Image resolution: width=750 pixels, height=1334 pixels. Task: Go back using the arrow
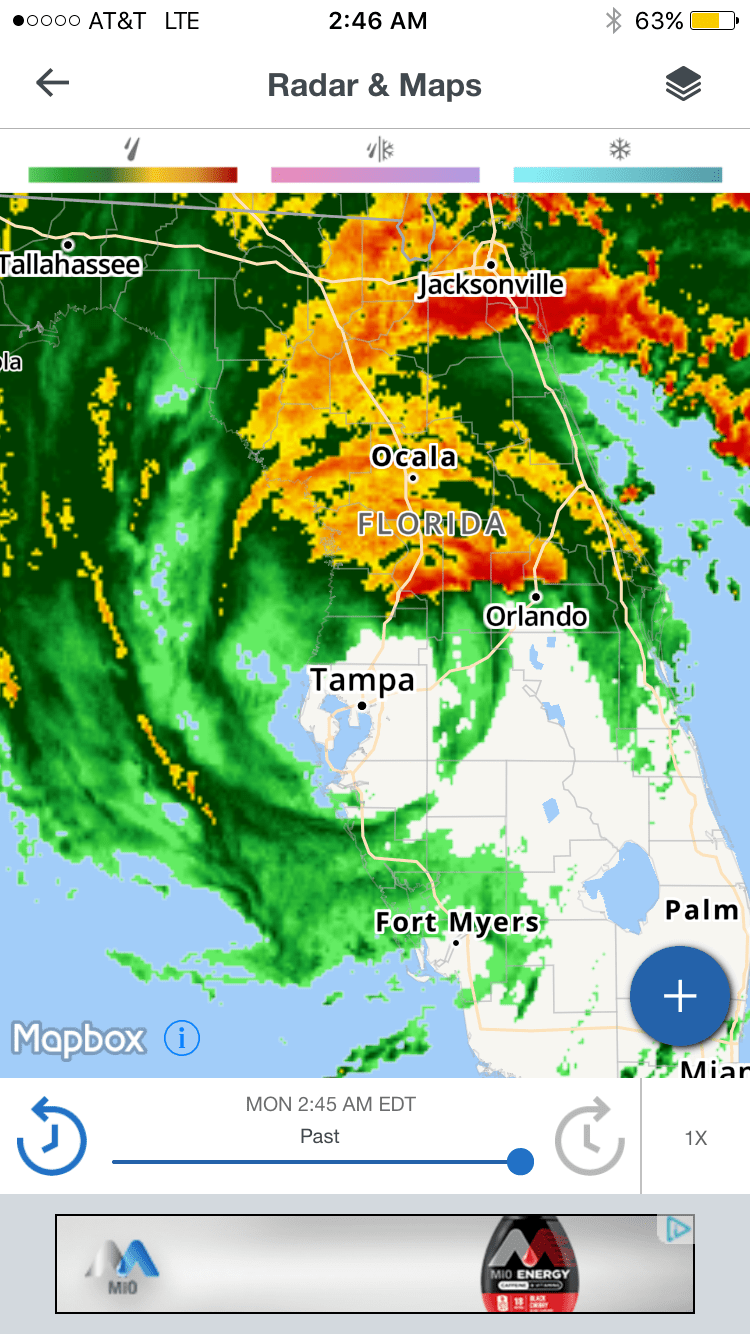pos(52,84)
